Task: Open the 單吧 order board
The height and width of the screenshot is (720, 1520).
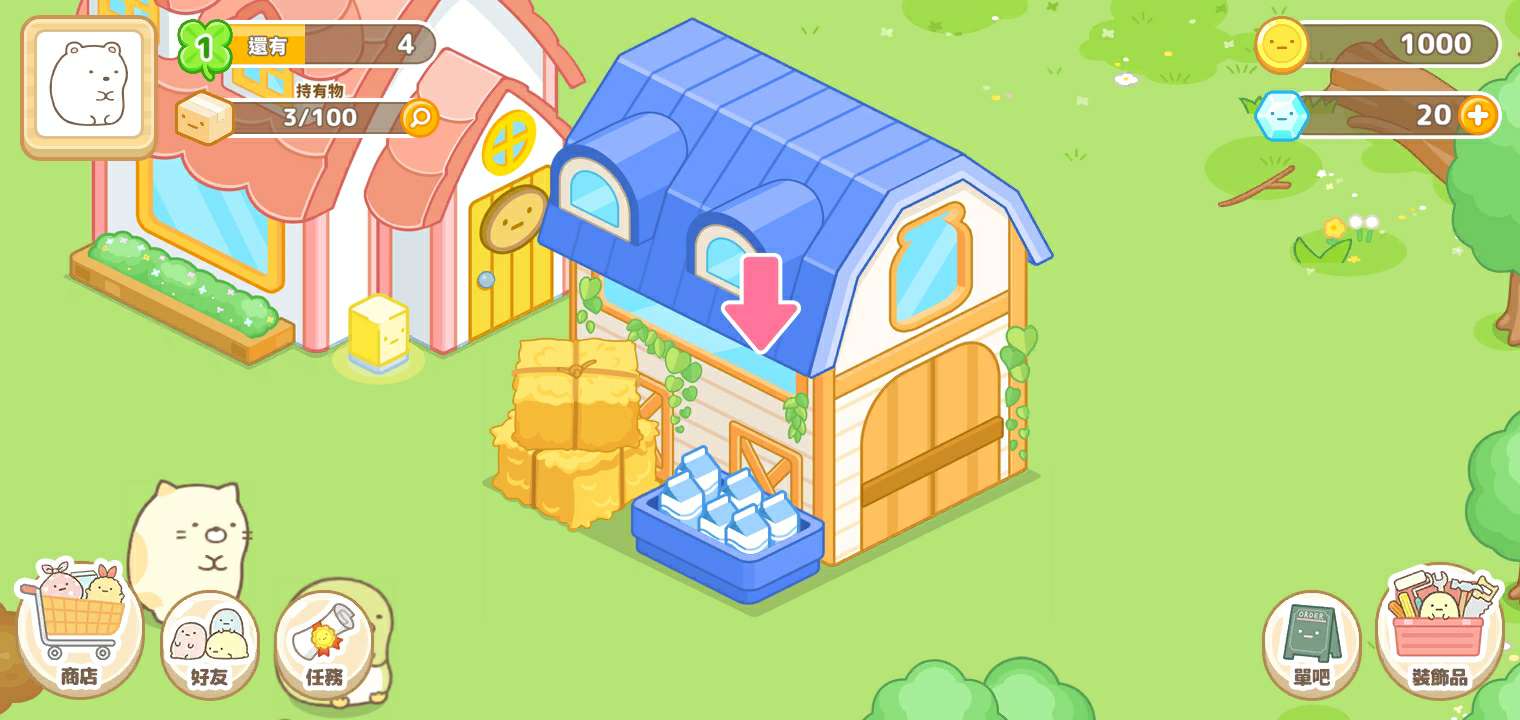Action: pyautogui.click(x=1311, y=643)
